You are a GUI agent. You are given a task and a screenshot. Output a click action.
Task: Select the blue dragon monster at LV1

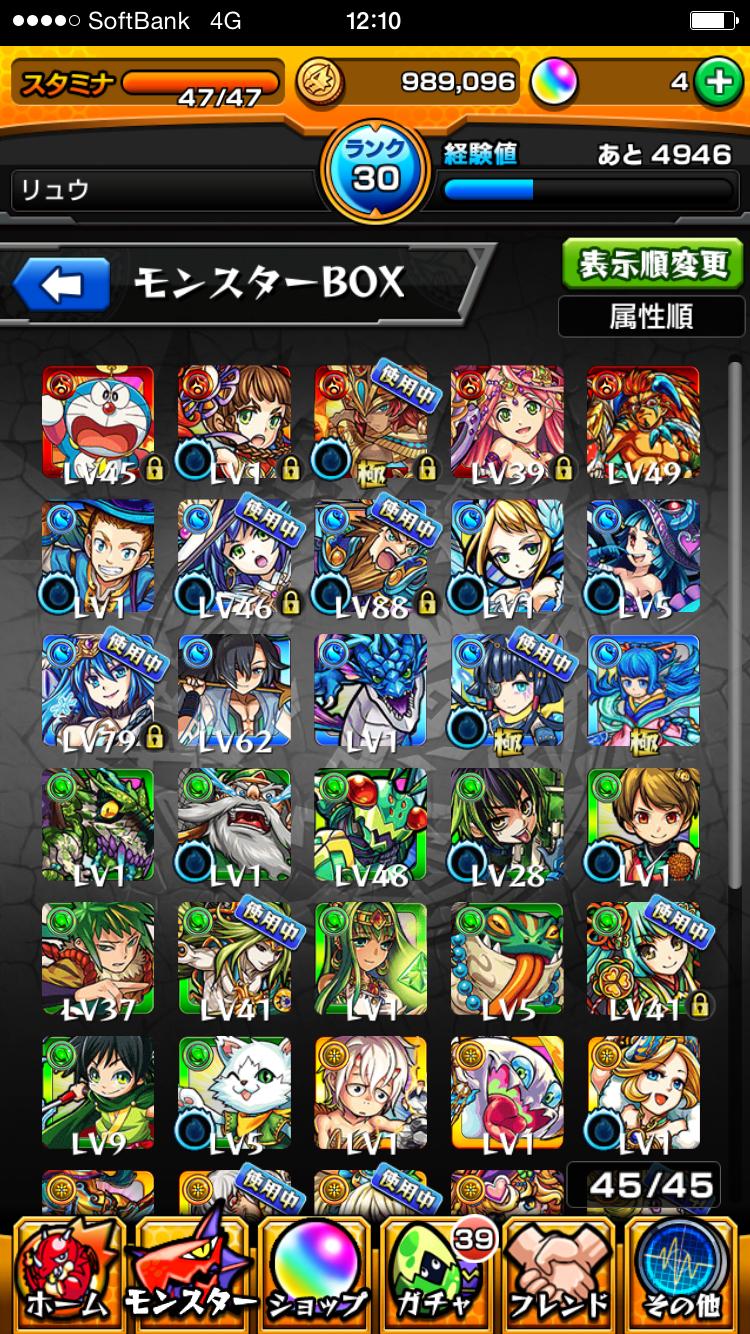[x=371, y=690]
